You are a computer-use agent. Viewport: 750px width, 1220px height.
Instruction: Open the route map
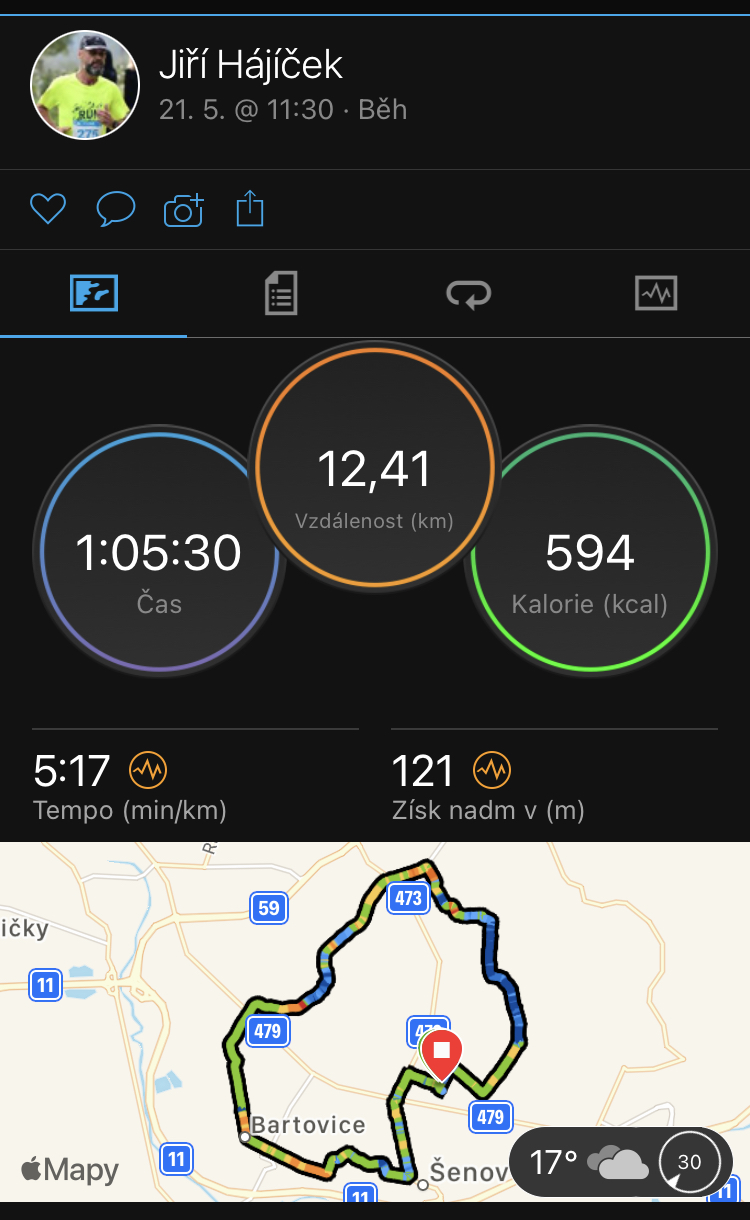(x=375, y=1022)
